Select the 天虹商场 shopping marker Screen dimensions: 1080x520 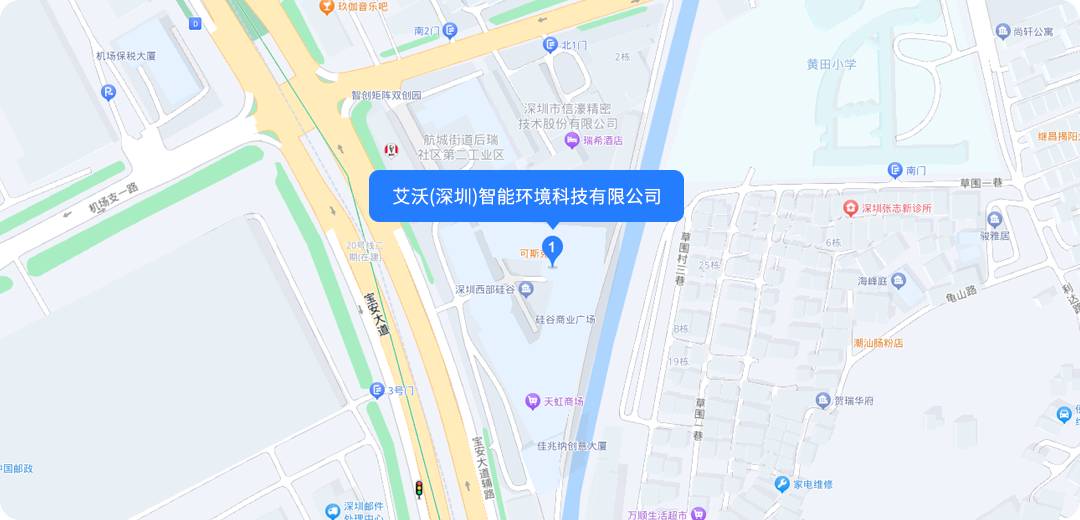point(533,401)
